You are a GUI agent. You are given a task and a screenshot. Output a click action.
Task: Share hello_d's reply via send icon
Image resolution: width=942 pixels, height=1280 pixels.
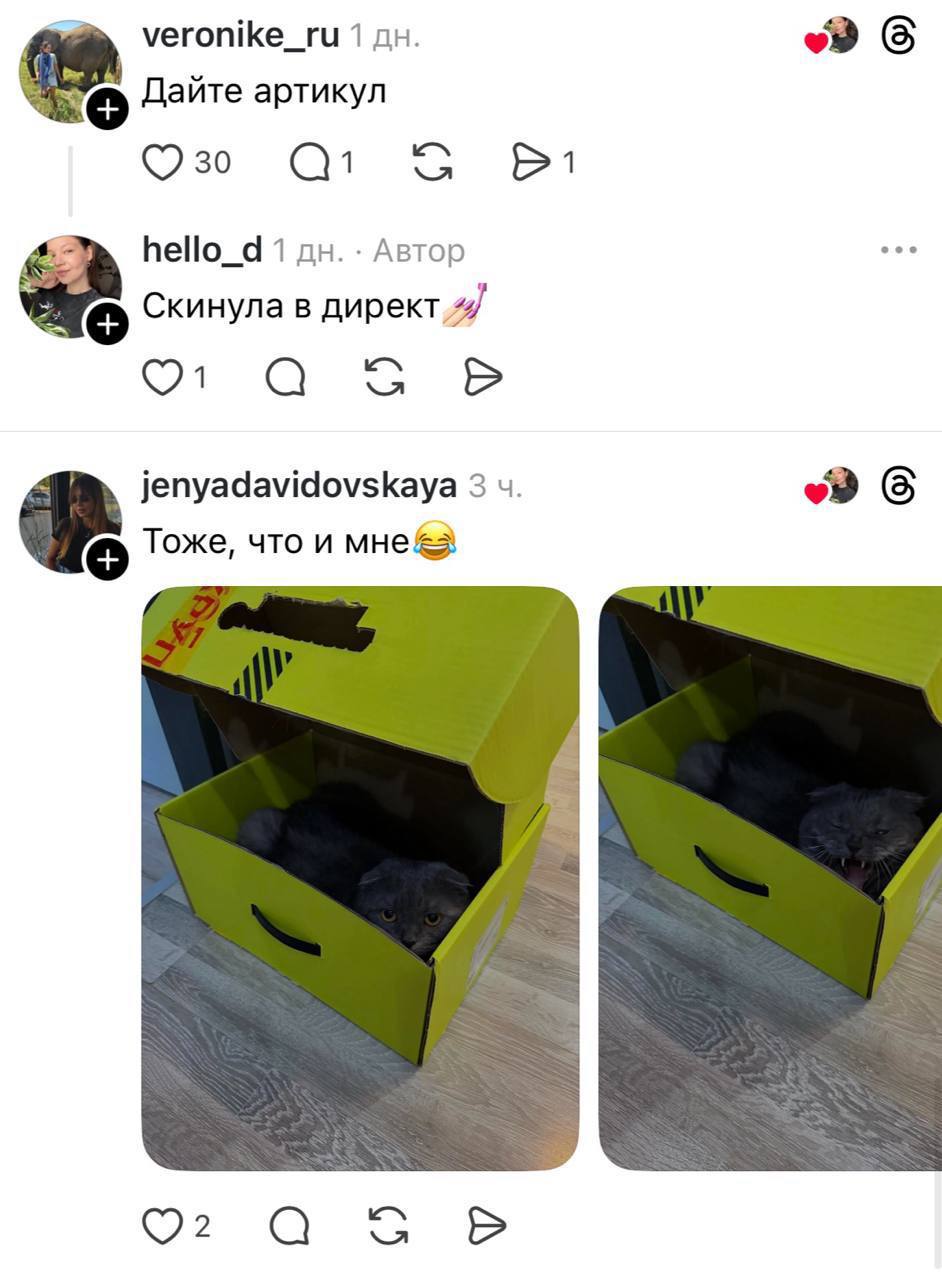coord(483,377)
